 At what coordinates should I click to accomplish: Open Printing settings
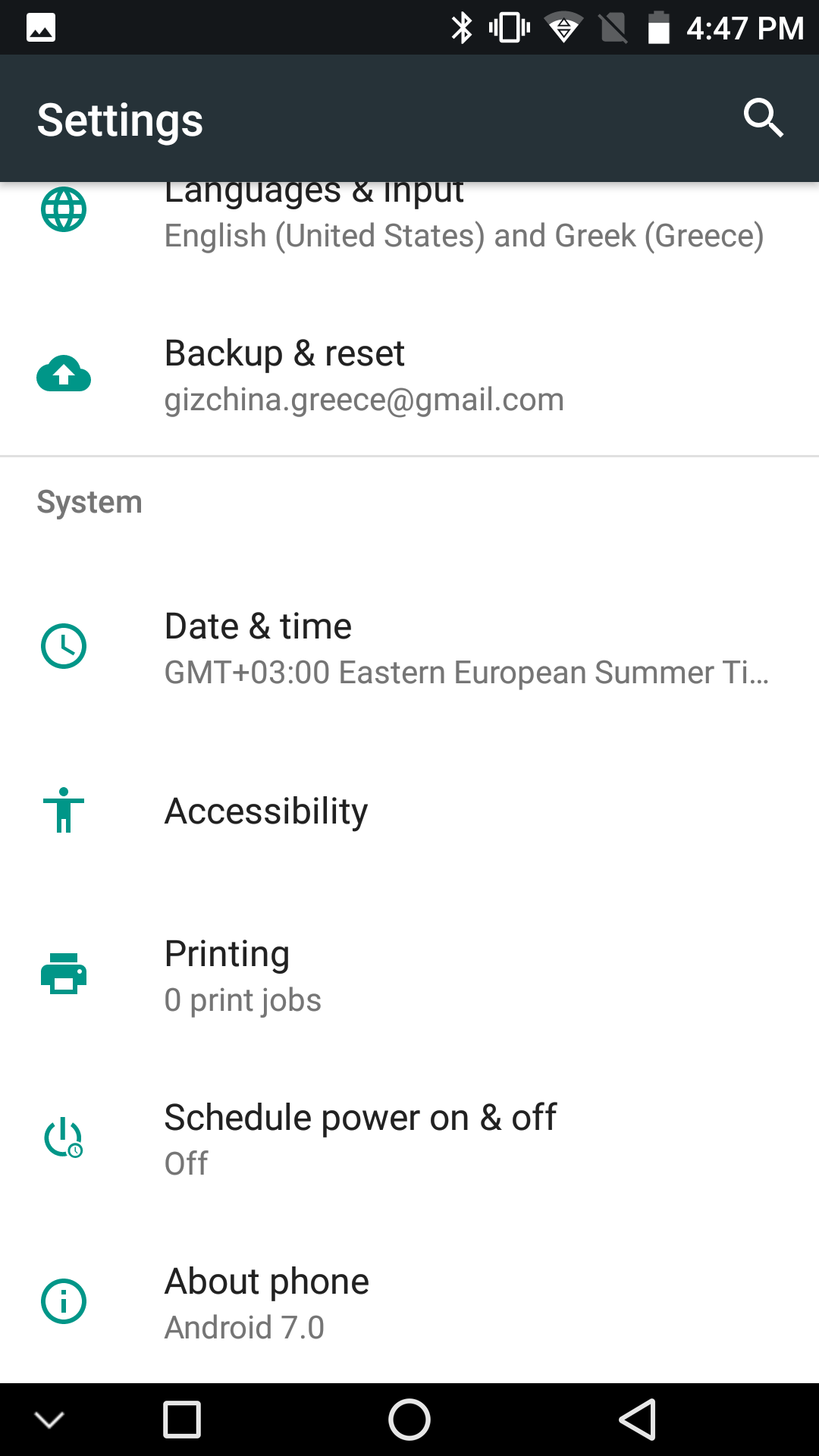[x=409, y=975]
